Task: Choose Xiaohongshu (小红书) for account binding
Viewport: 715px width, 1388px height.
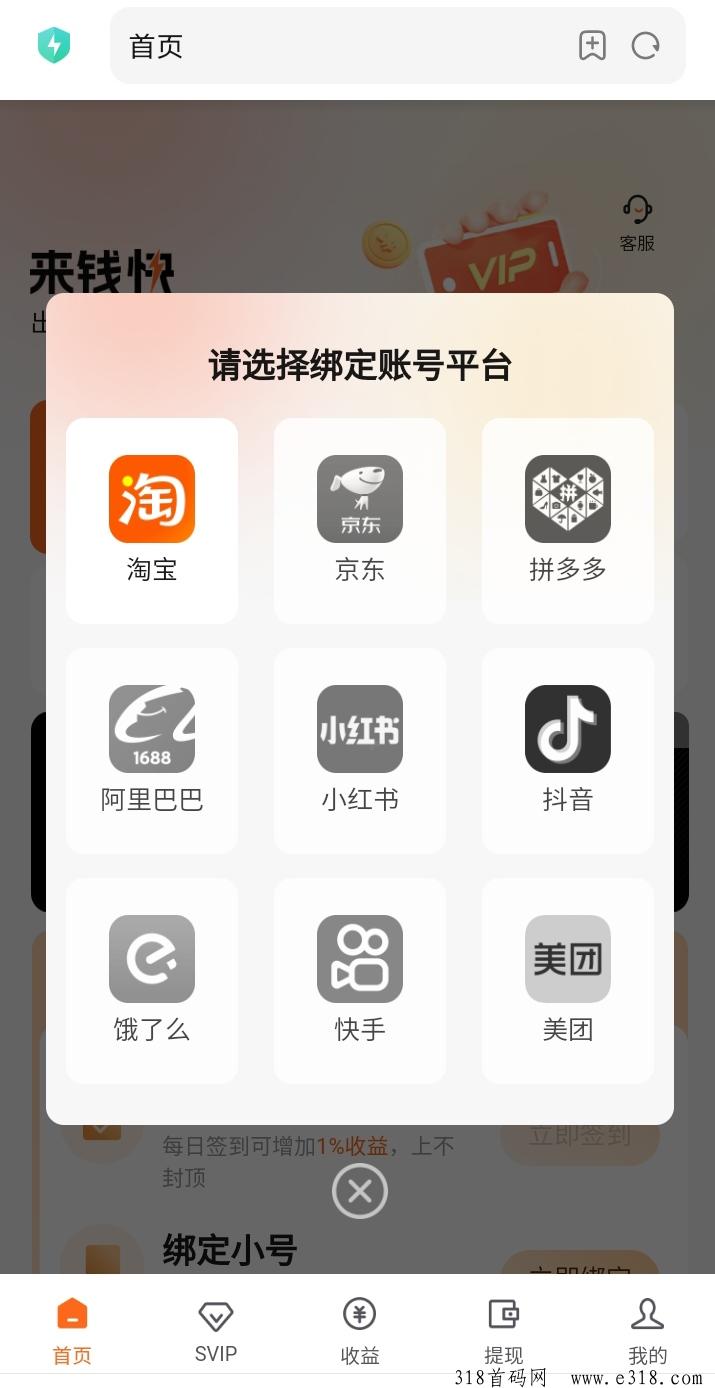Action: pyautogui.click(x=360, y=750)
